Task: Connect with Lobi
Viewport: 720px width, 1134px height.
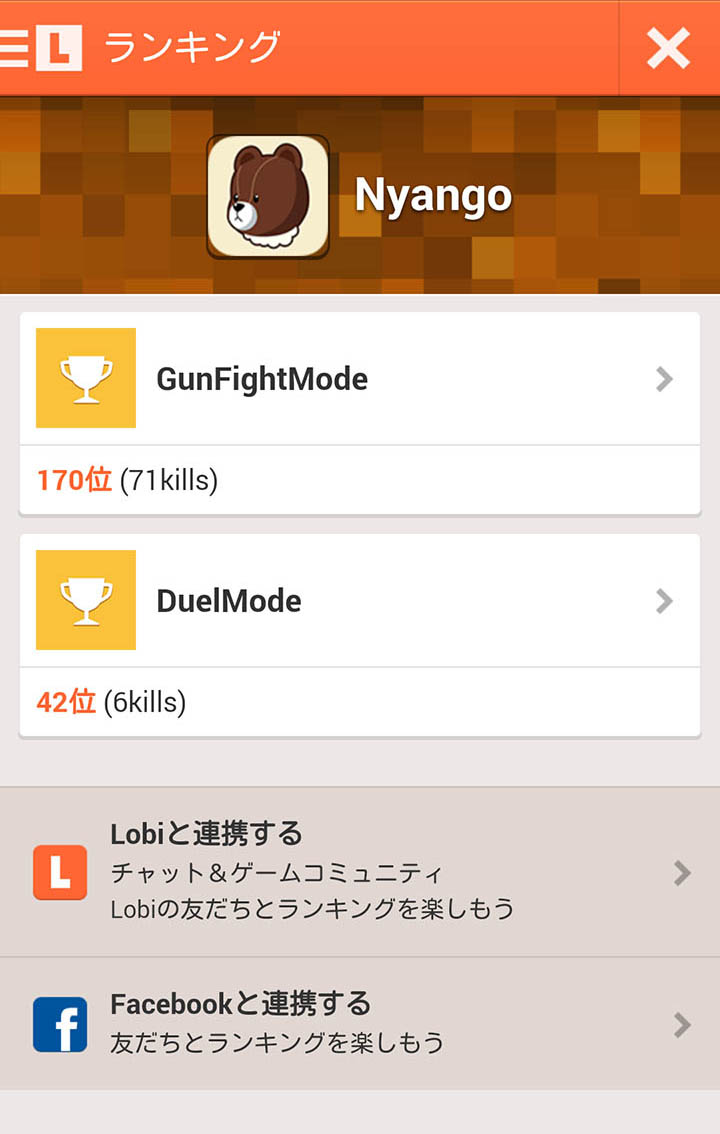Action: tap(359, 872)
